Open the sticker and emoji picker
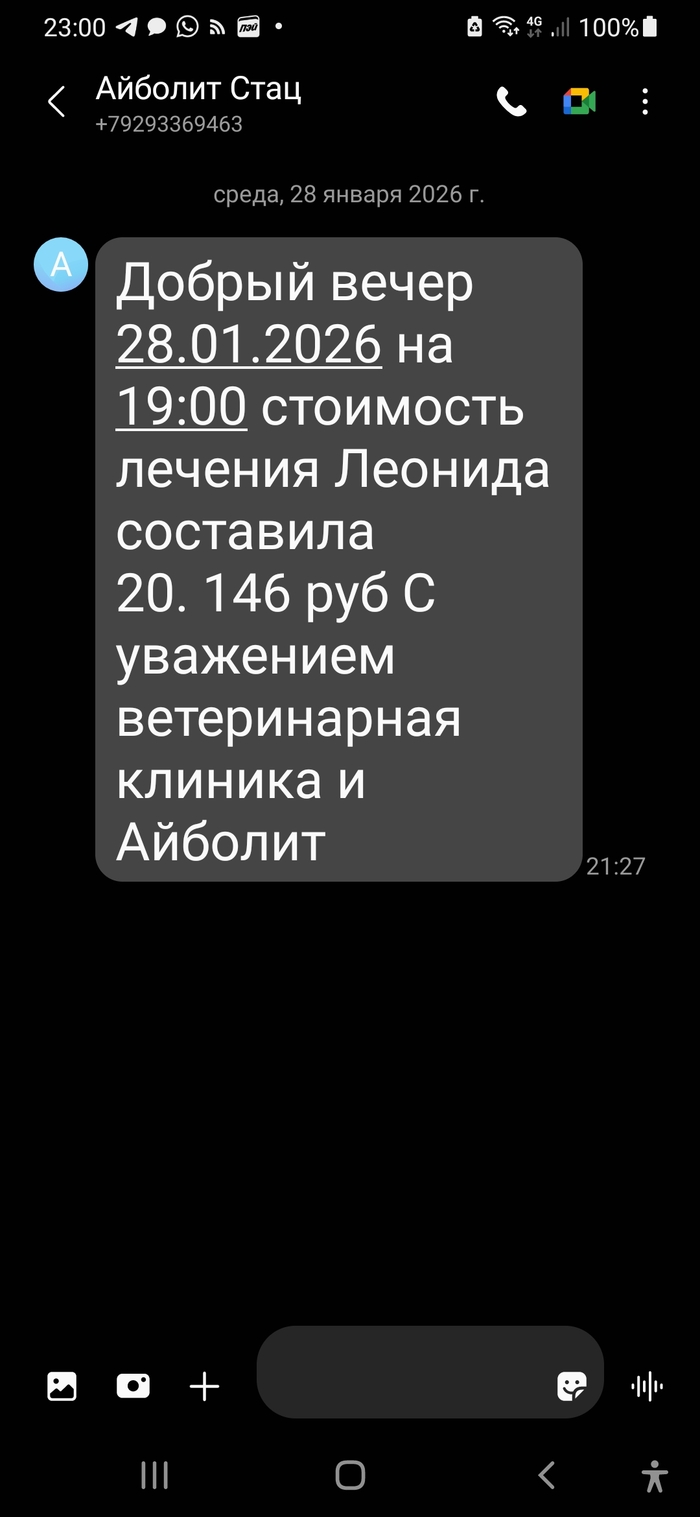 (x=571, y=1386)
